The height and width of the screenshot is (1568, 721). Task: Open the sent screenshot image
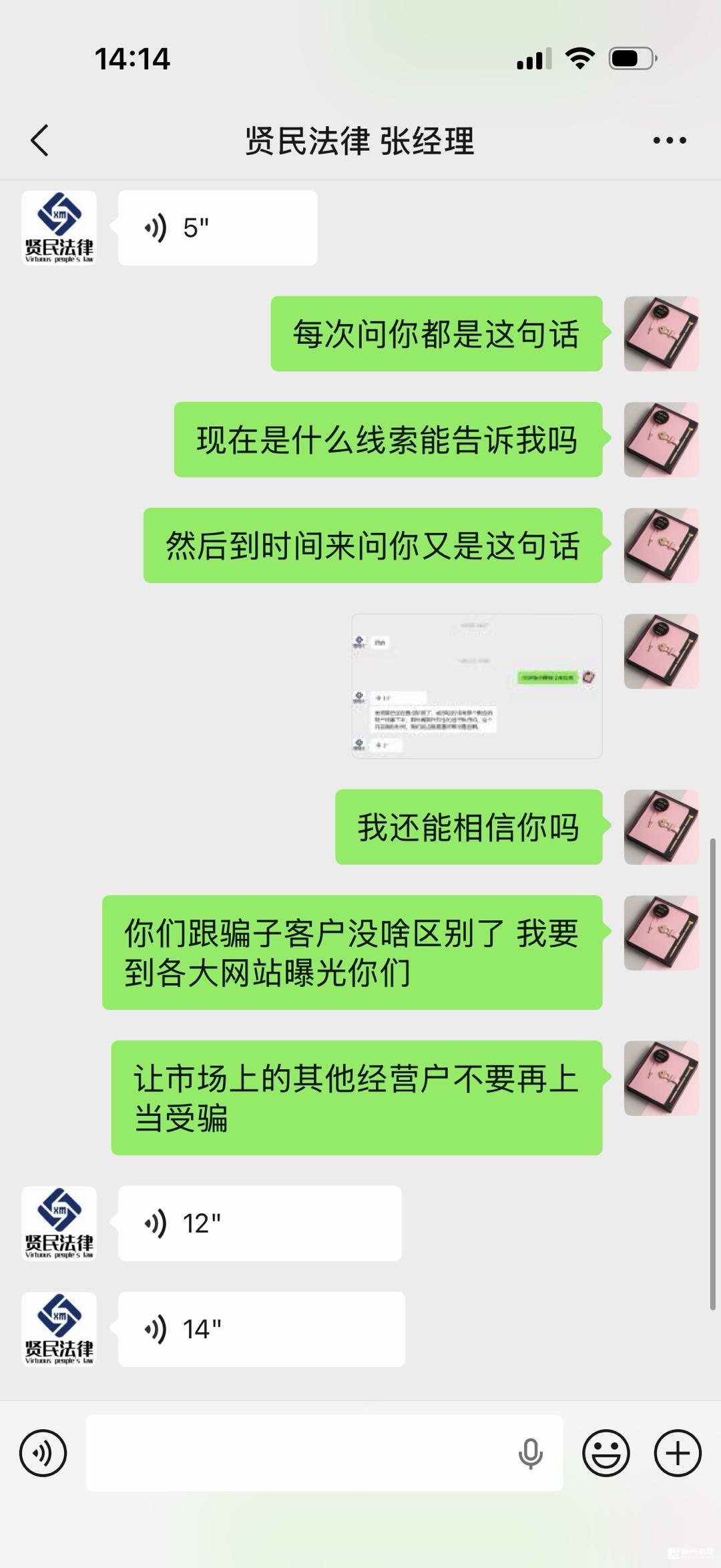point(477,686)
